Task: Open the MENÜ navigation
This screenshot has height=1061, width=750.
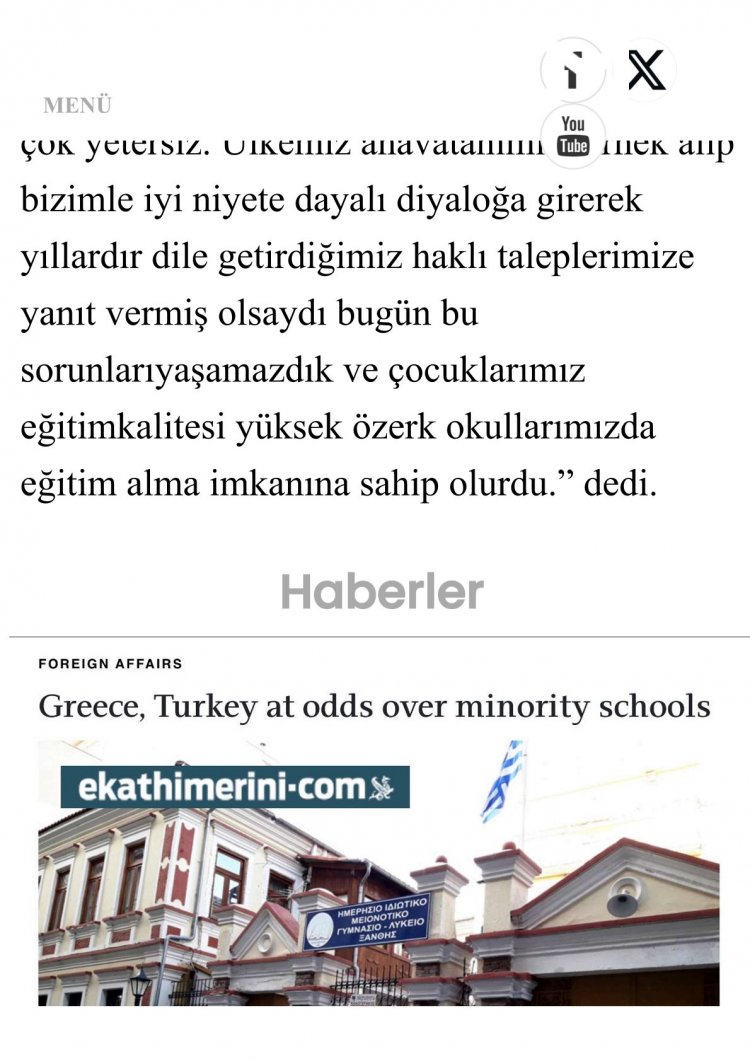Action: tap(77, 105)
